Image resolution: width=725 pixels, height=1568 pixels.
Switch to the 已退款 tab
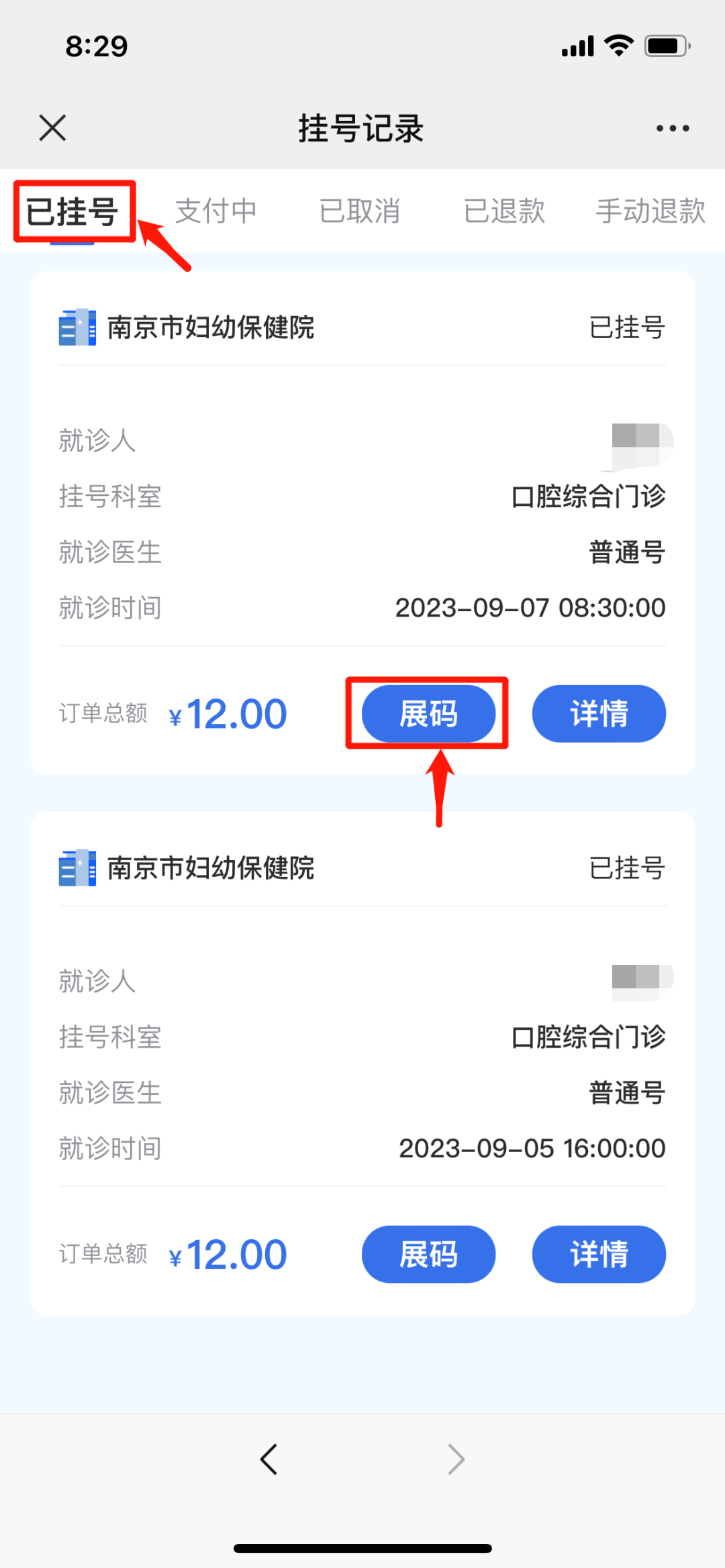pyautogui.click(x=504, y=211)
